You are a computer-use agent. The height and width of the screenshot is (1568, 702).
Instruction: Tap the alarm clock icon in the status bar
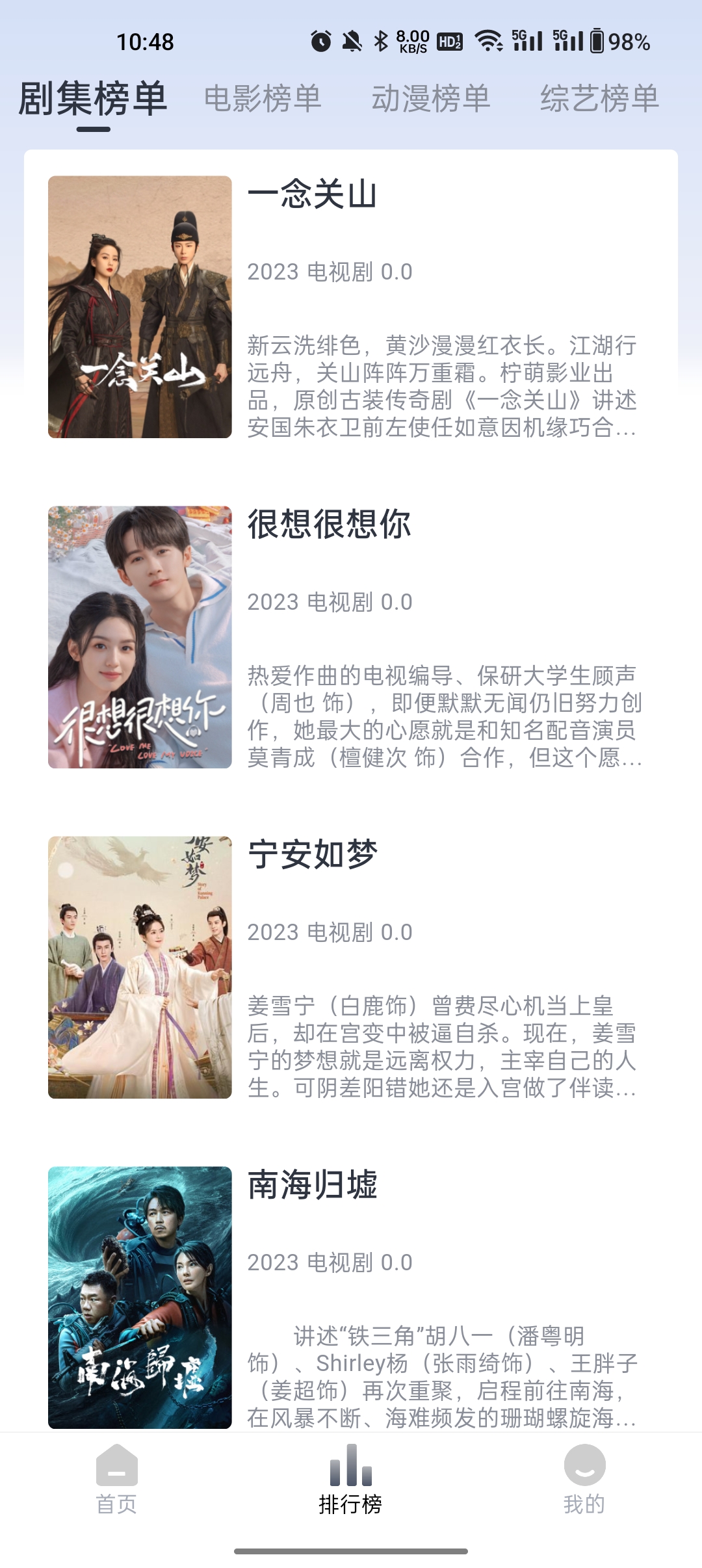320,40
